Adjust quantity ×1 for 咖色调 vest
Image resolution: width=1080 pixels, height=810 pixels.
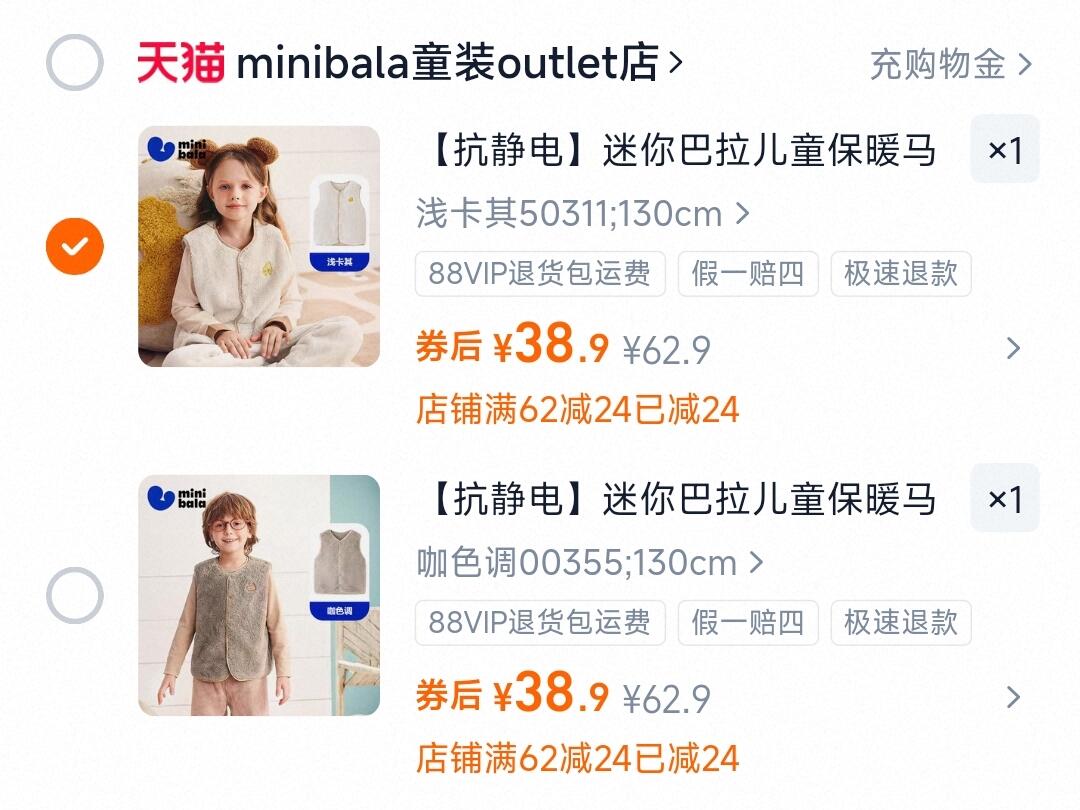[x=1005, y=498]
